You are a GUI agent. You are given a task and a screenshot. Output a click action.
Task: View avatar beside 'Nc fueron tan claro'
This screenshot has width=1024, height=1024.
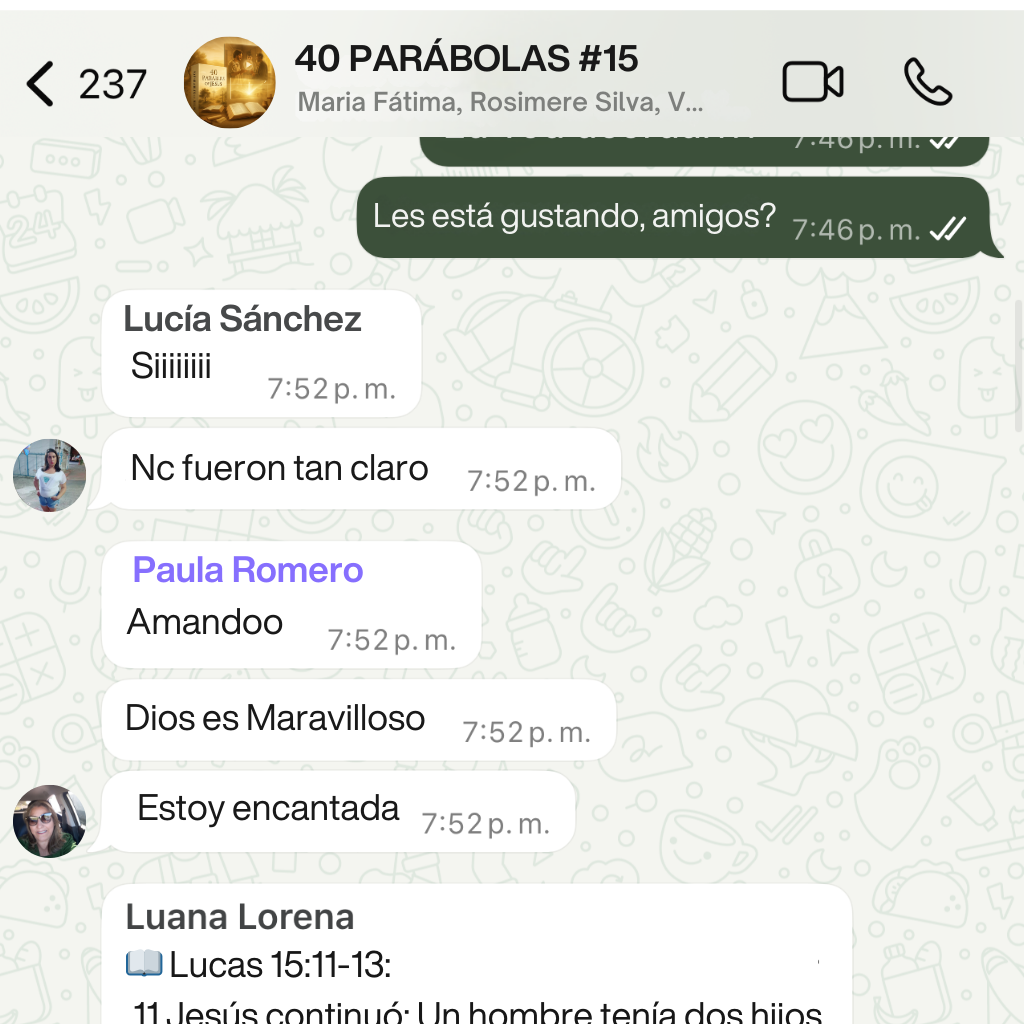(x=50, y=475)
